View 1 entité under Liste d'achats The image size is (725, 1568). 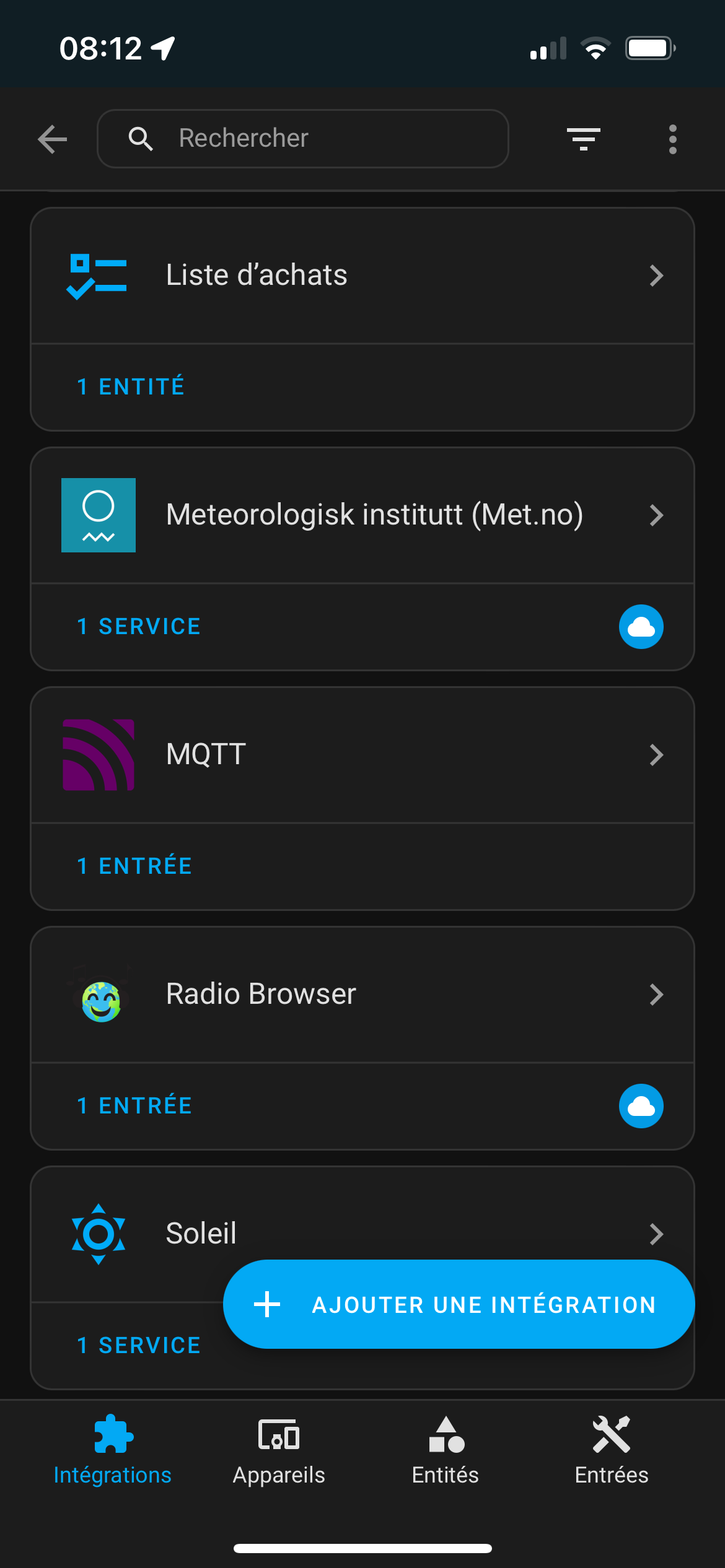131,386
